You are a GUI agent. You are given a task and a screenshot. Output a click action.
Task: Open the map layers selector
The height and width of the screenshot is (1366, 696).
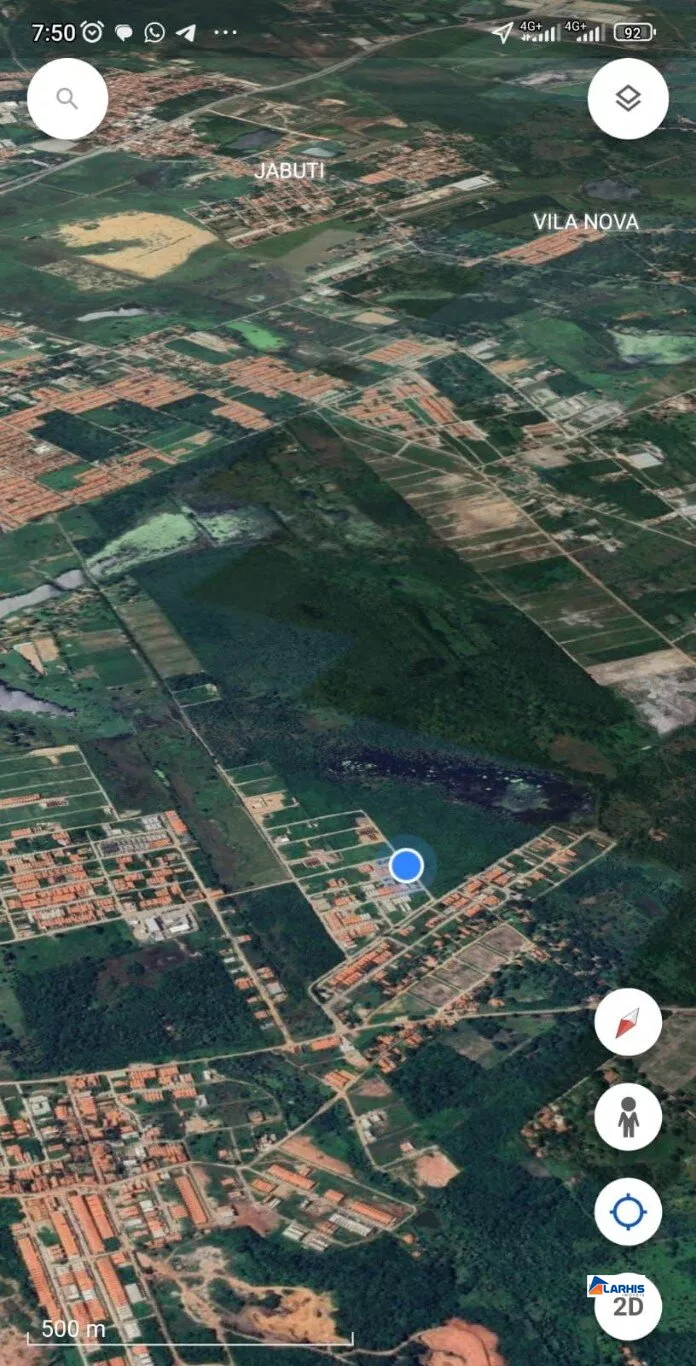[628, 98]
